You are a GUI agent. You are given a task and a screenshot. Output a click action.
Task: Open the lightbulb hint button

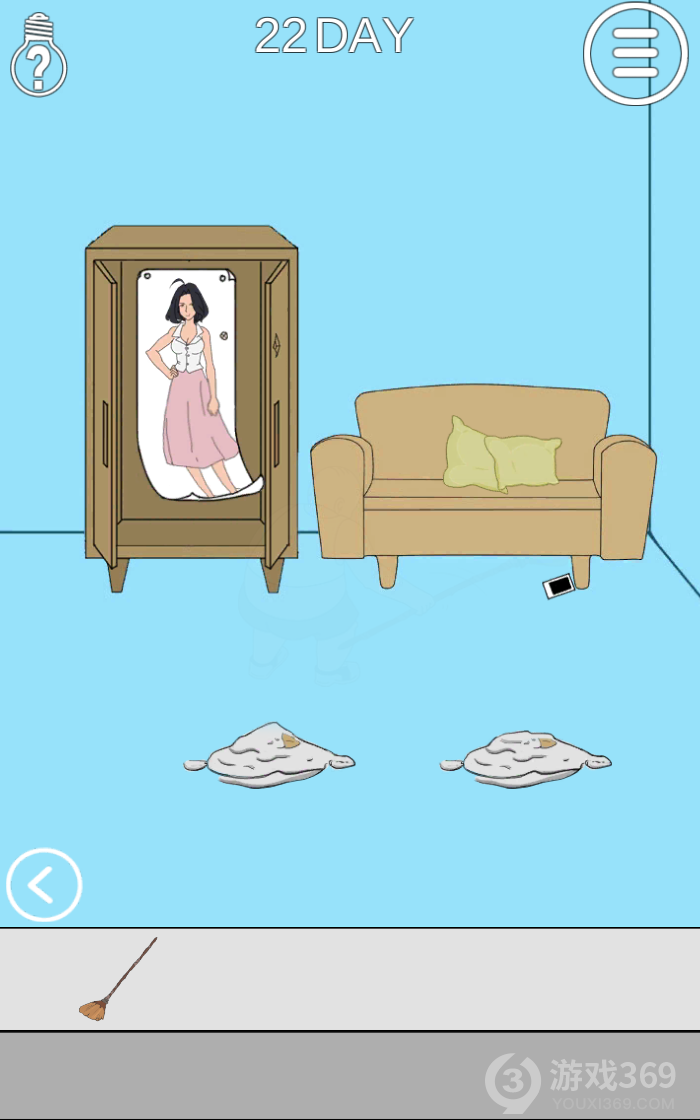(x=38, y=57)
